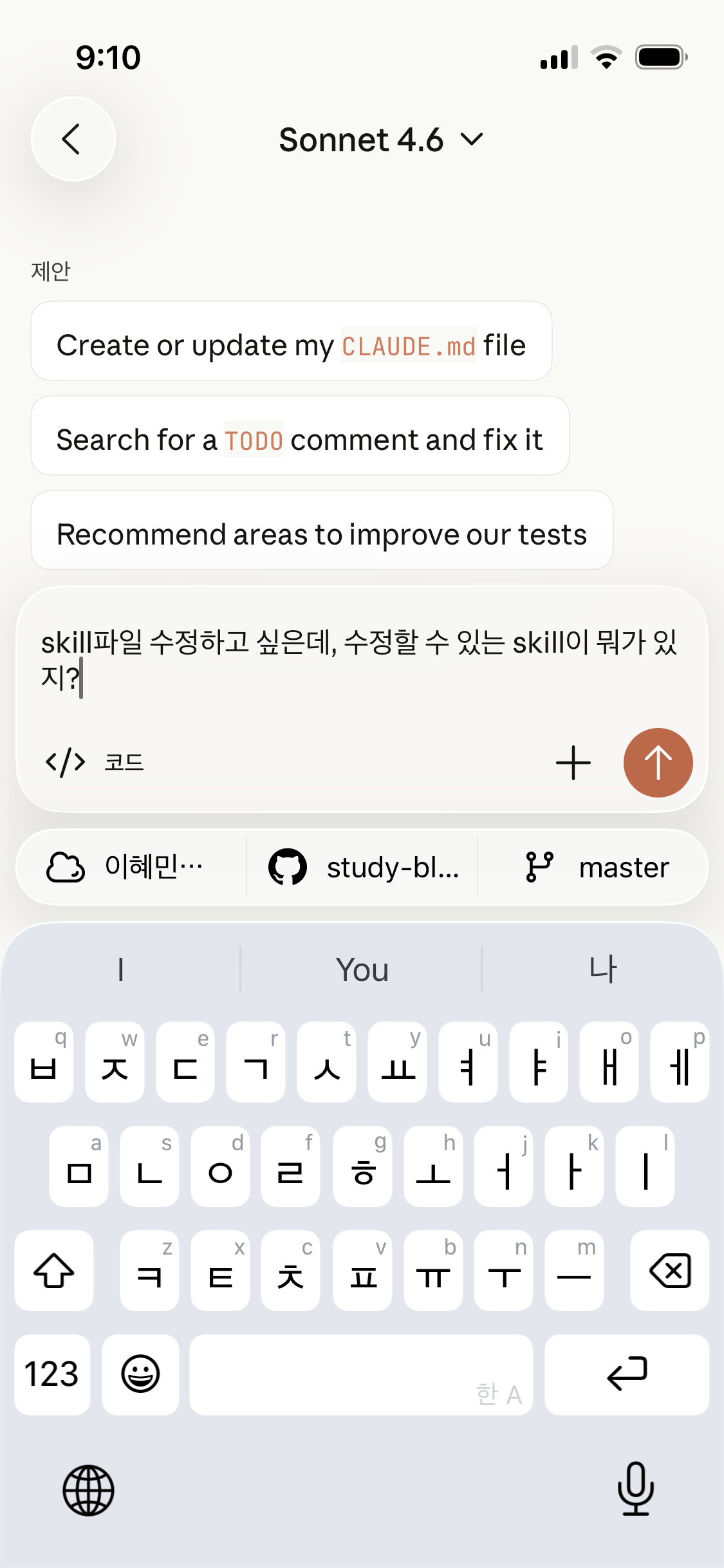Change the study-bl... GitHub repository

(x=364, y=867)
